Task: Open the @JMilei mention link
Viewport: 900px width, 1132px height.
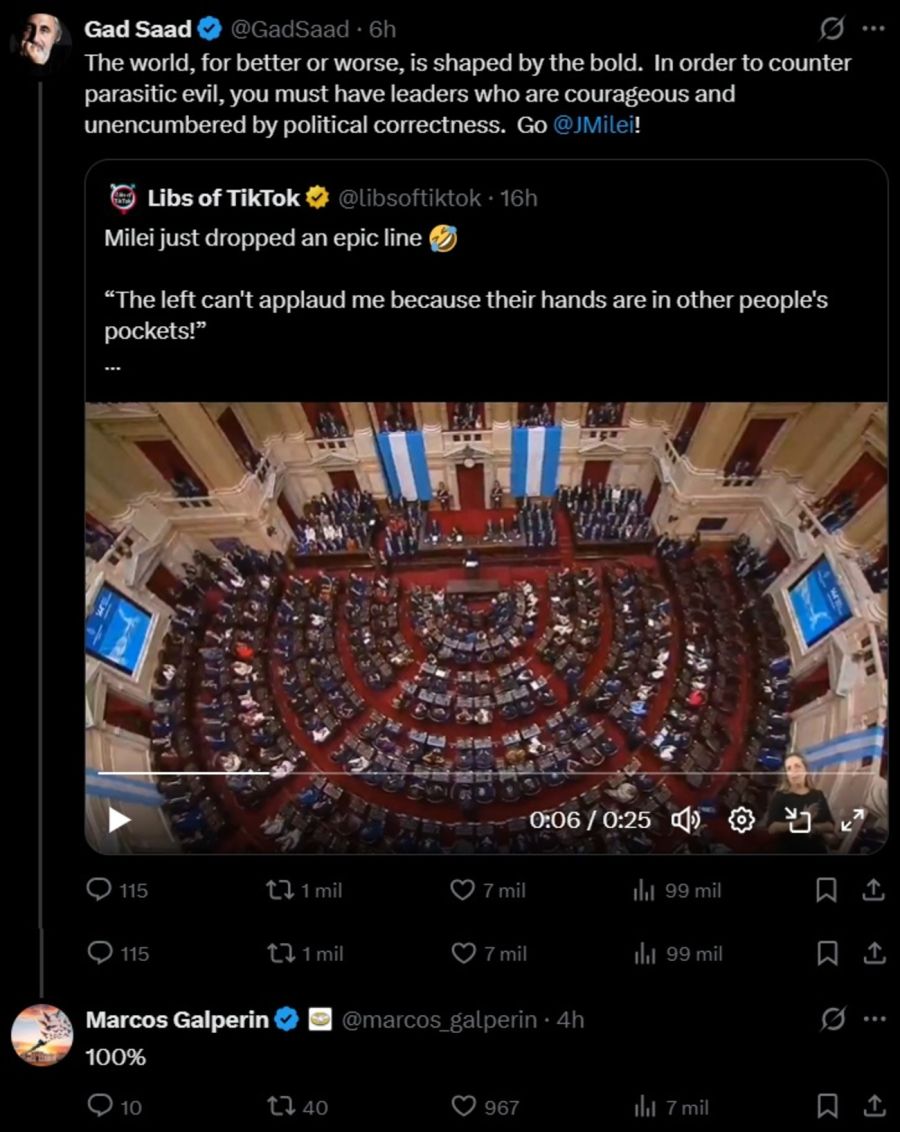Action: tap(593, 127)
